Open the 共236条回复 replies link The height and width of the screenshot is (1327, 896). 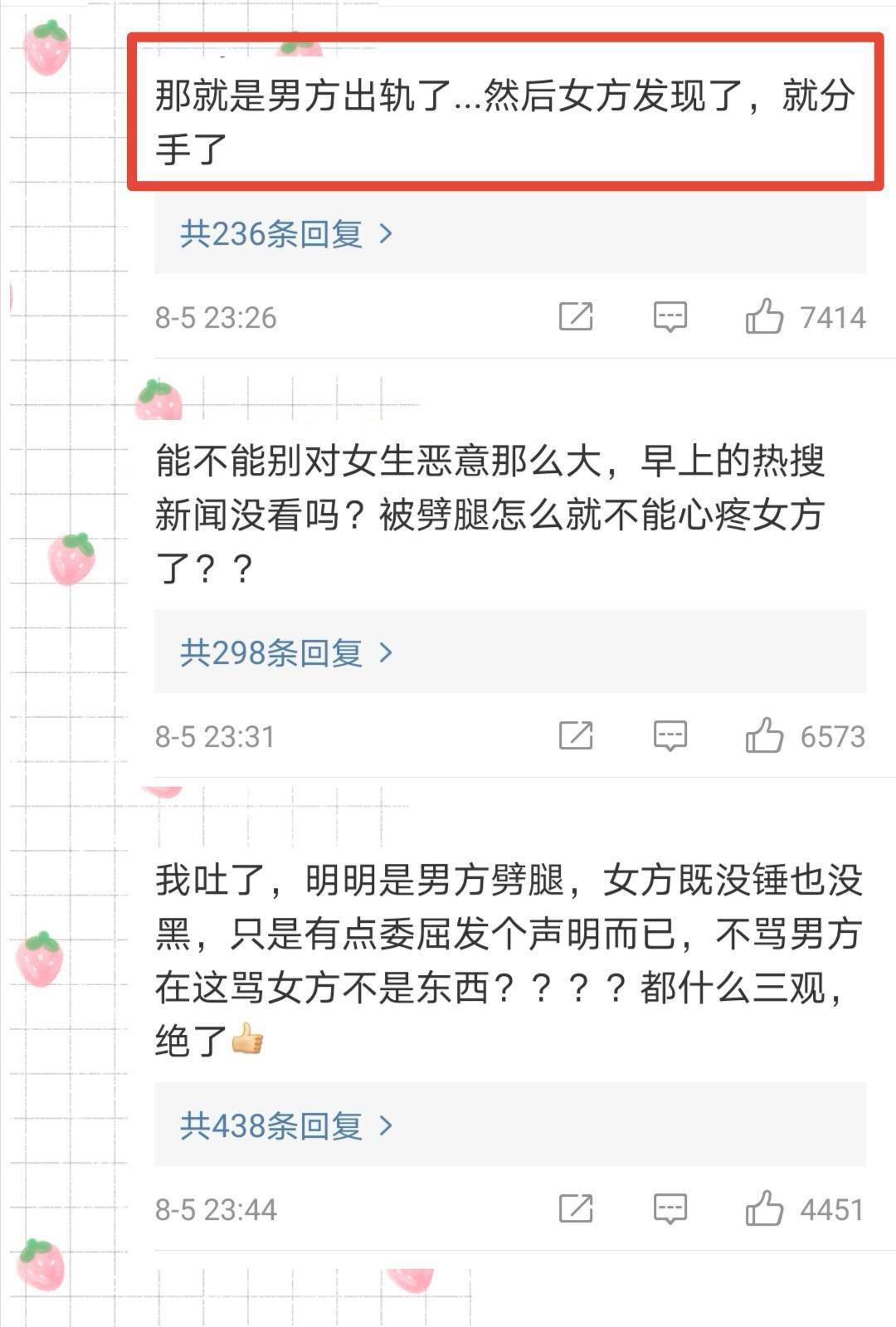tap(286, 235)
